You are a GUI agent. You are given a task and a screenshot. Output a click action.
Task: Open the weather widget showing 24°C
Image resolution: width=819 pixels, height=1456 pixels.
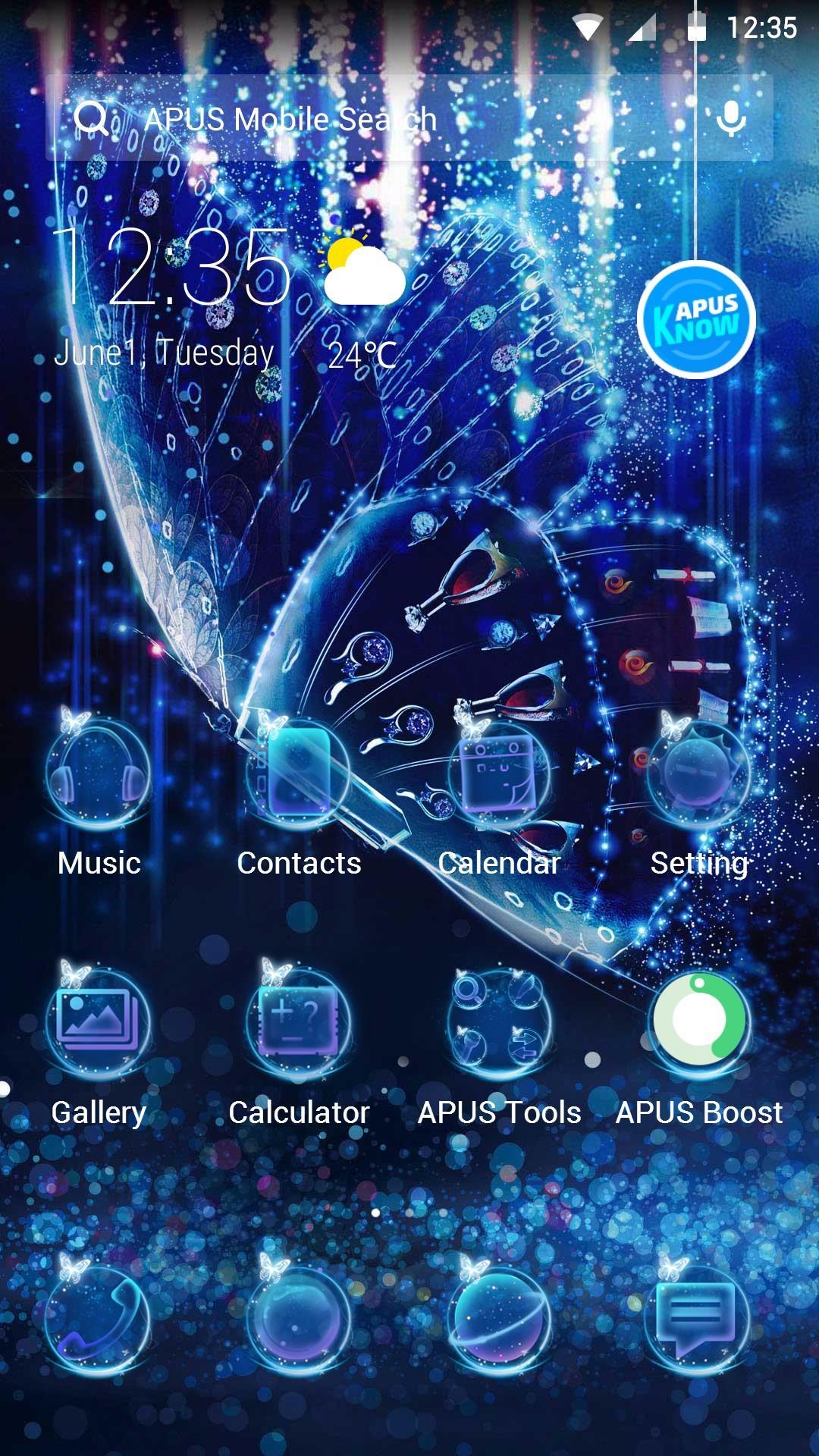coord(364,303)
